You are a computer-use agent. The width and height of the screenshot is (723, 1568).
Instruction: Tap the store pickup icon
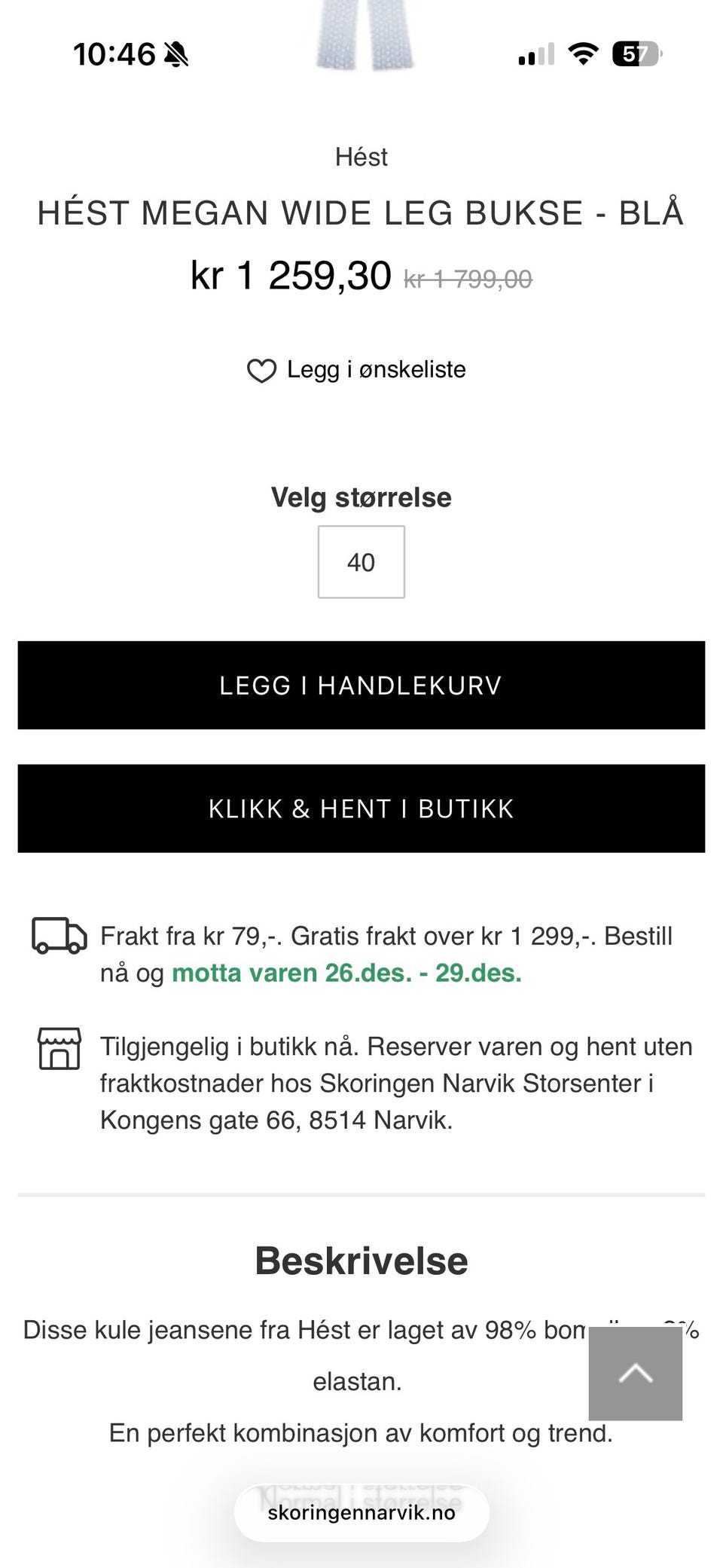59,1047
